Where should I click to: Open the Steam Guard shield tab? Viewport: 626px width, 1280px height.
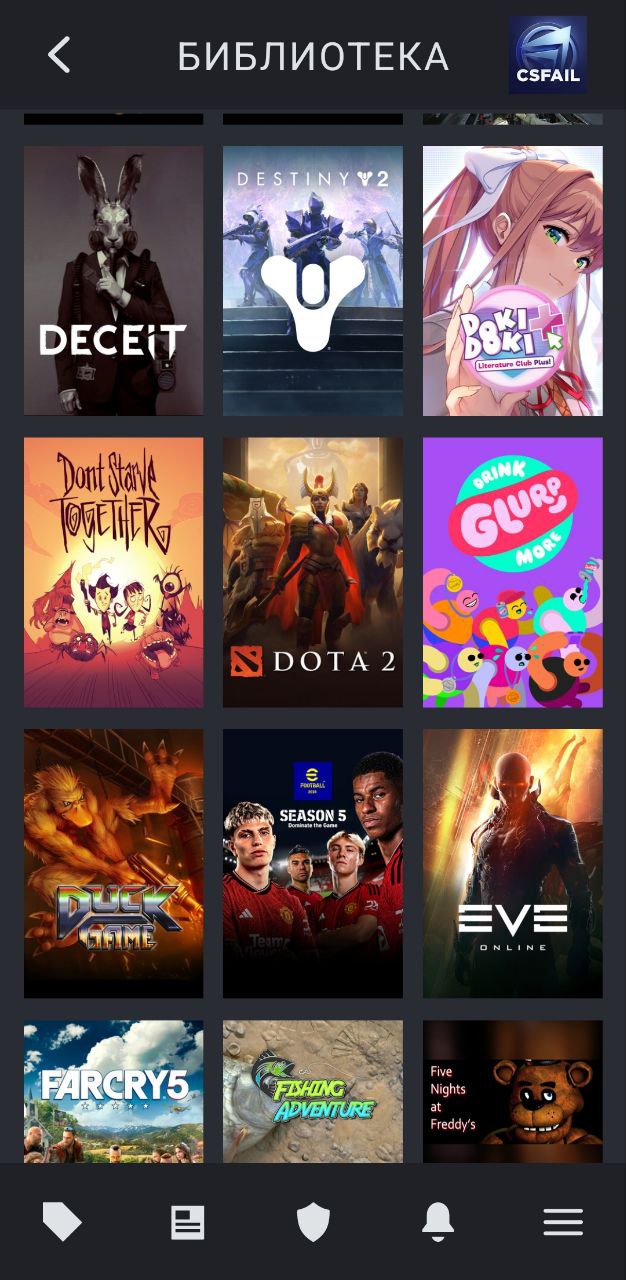(313, 1222)
